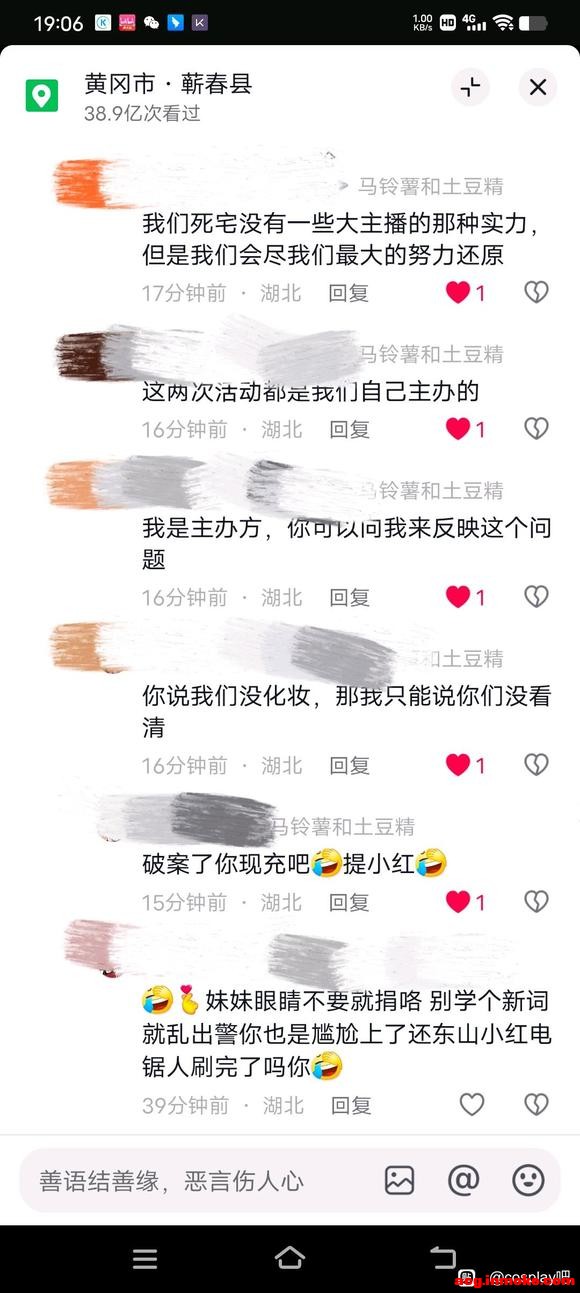This screenshot has height=1293, width=580.
Task: Reply to the comment 破案了你现充吧
Action: coord(349,902)
